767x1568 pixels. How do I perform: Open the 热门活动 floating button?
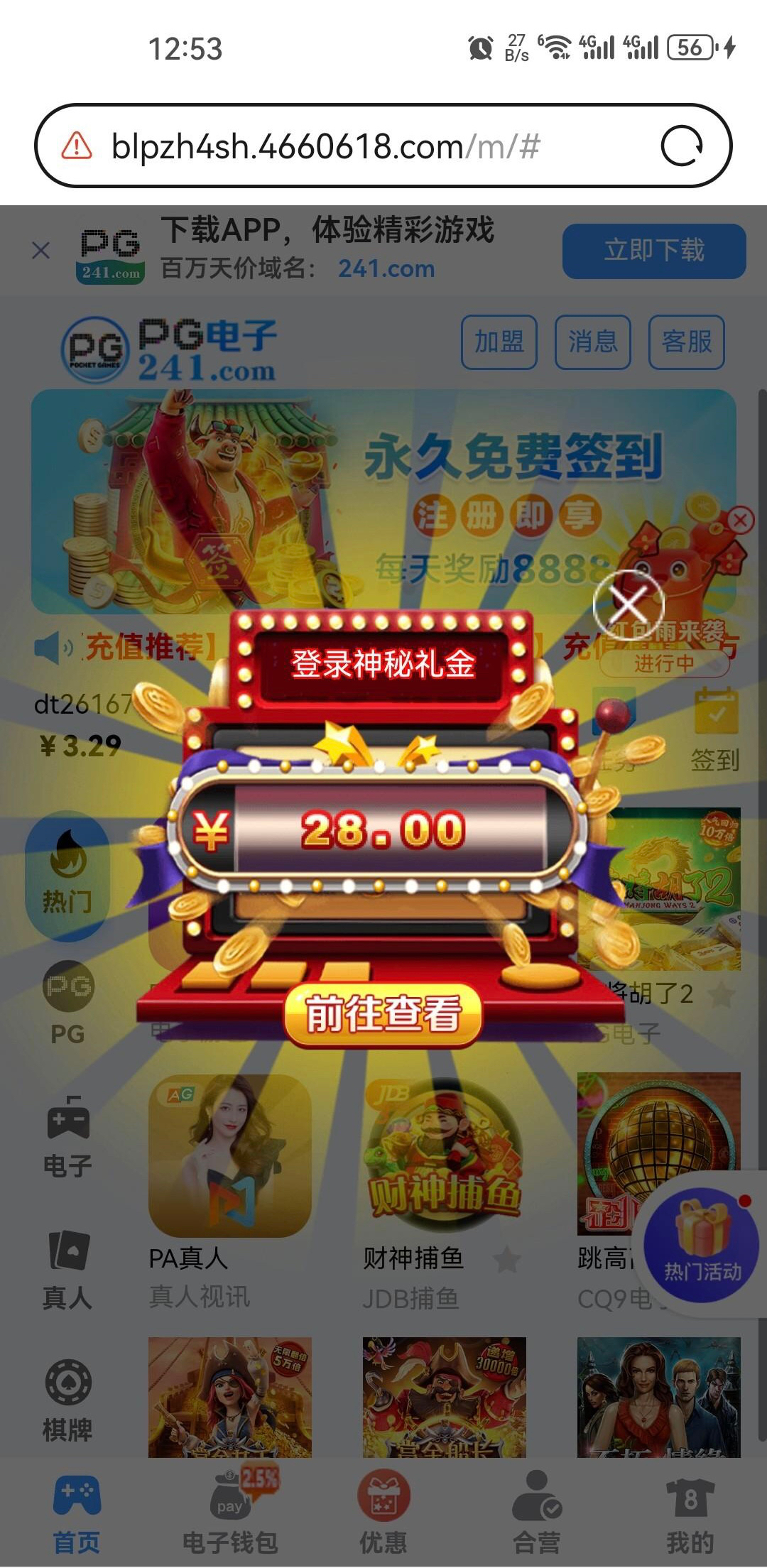pos(702,1245)
